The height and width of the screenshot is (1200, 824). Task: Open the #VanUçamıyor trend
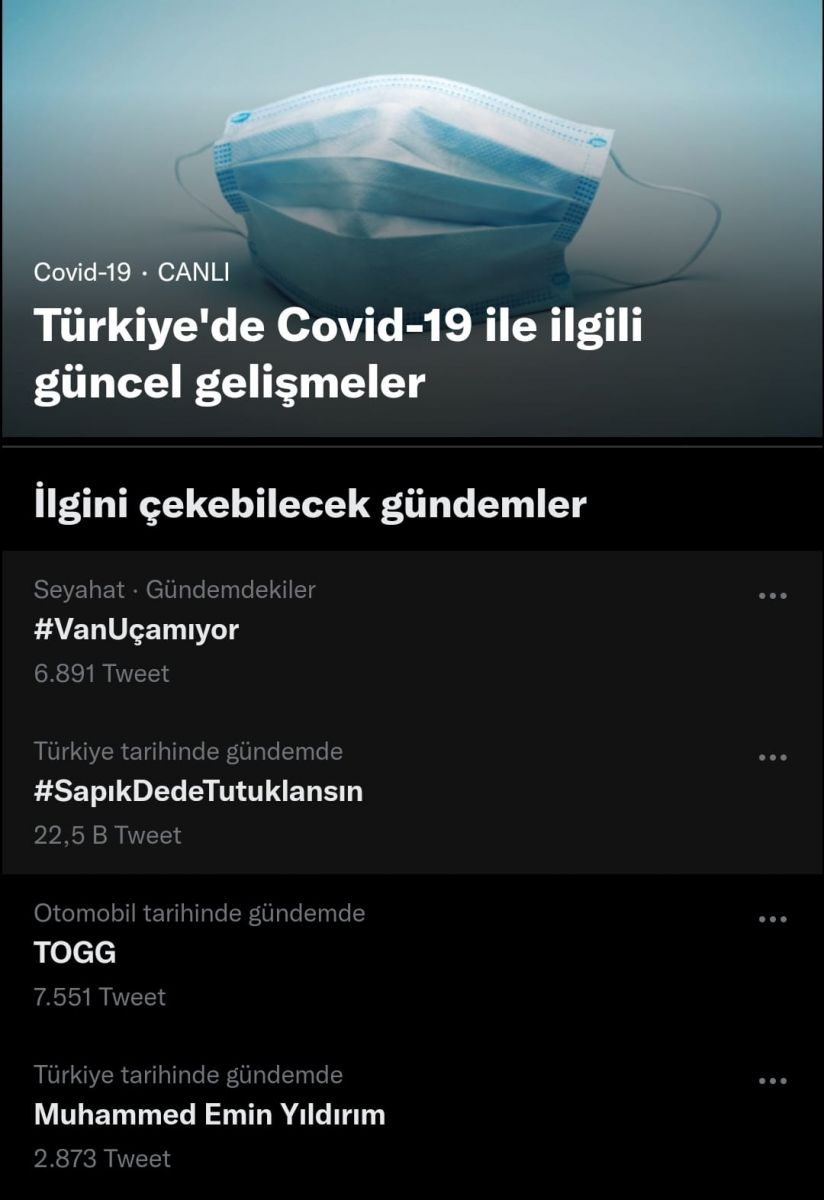click(137, 630)
